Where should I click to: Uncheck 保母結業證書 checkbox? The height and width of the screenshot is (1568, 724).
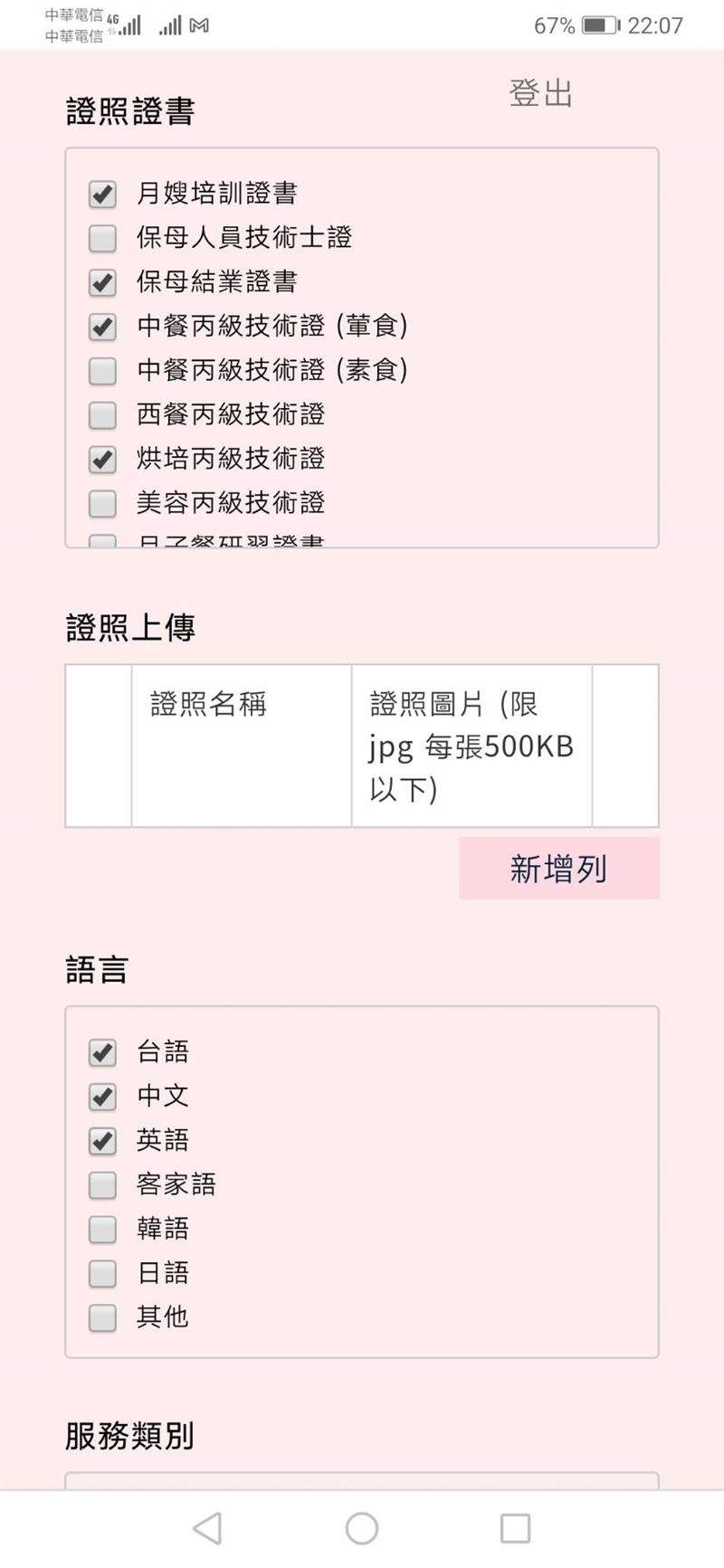pos(102,282)
